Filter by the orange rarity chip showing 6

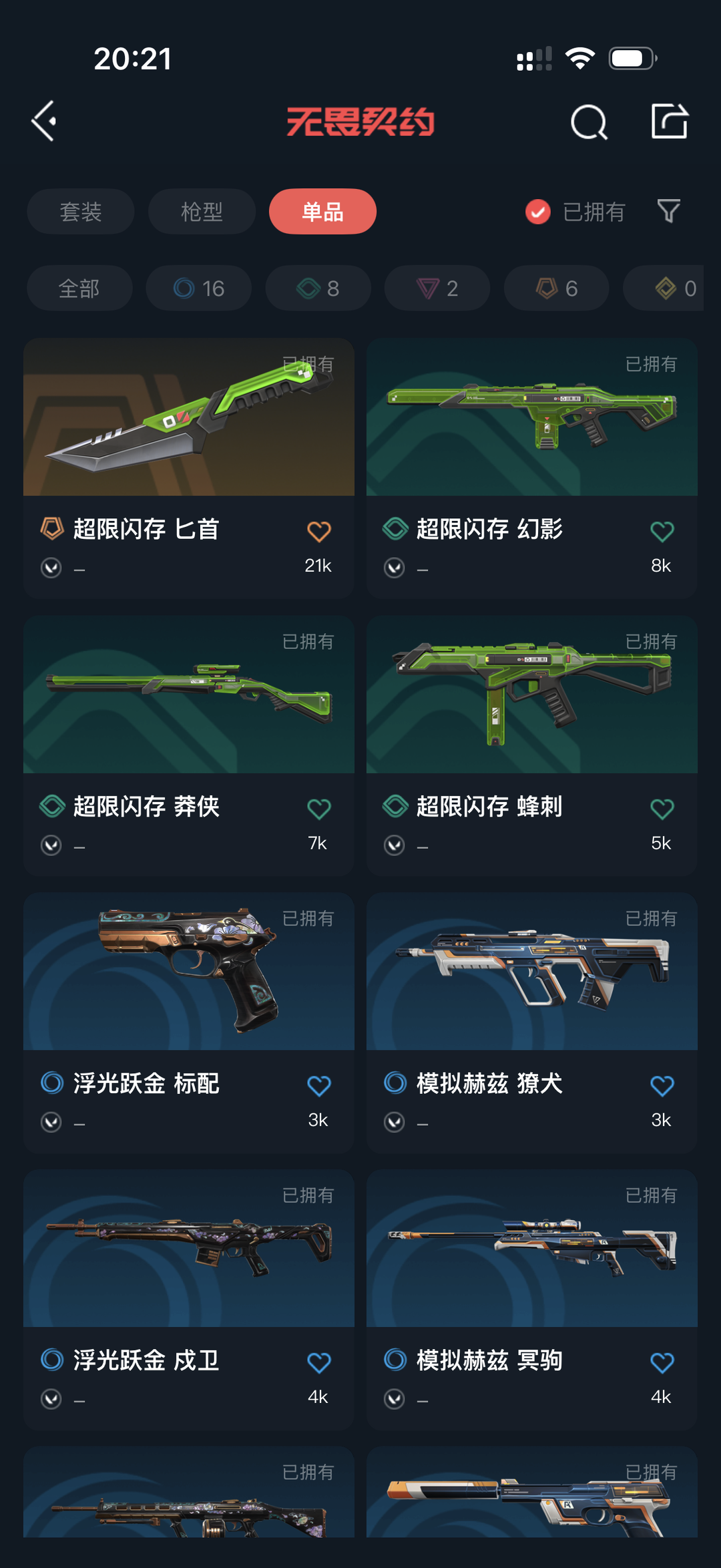[x=556, y=288]
